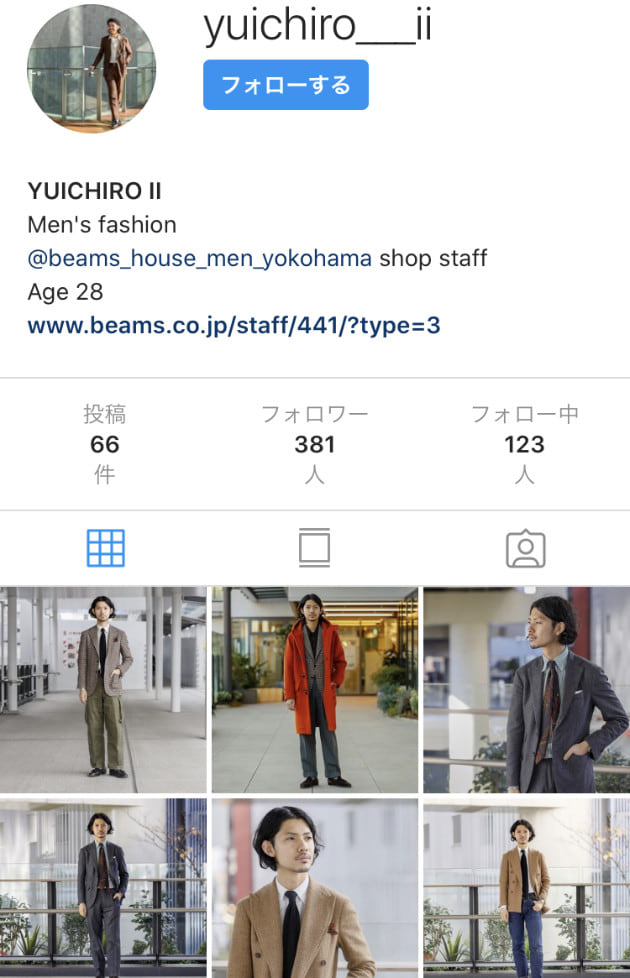Viewport: 630px width, 978px height.
Task: Open the post with the red coat
Action: [314, 689]
